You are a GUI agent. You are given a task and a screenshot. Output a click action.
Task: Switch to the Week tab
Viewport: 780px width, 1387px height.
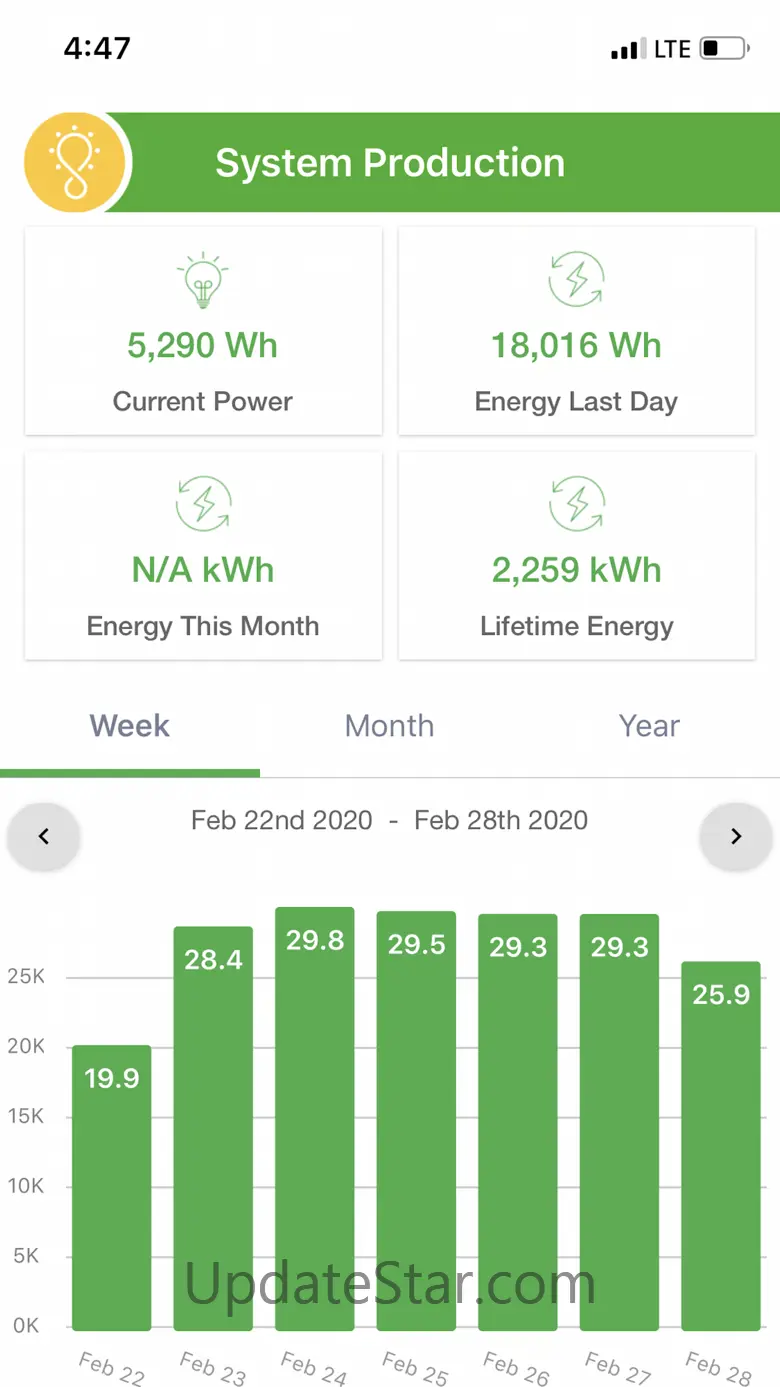click(130, 726)
